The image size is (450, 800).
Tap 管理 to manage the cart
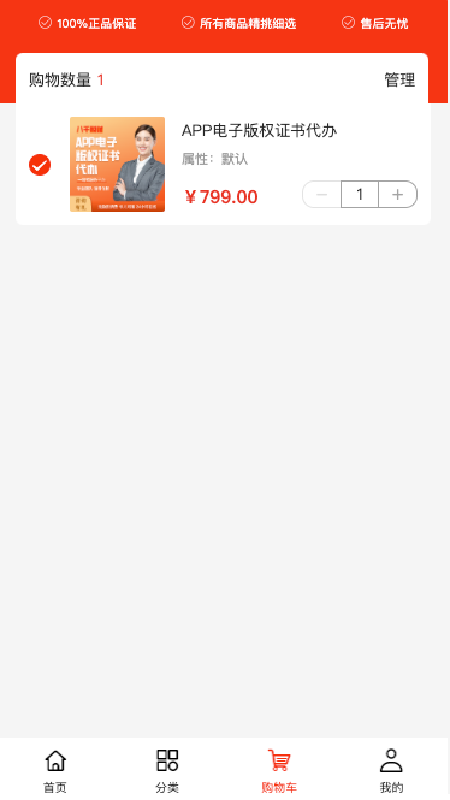pyautogui.click(x=399, y=80)
